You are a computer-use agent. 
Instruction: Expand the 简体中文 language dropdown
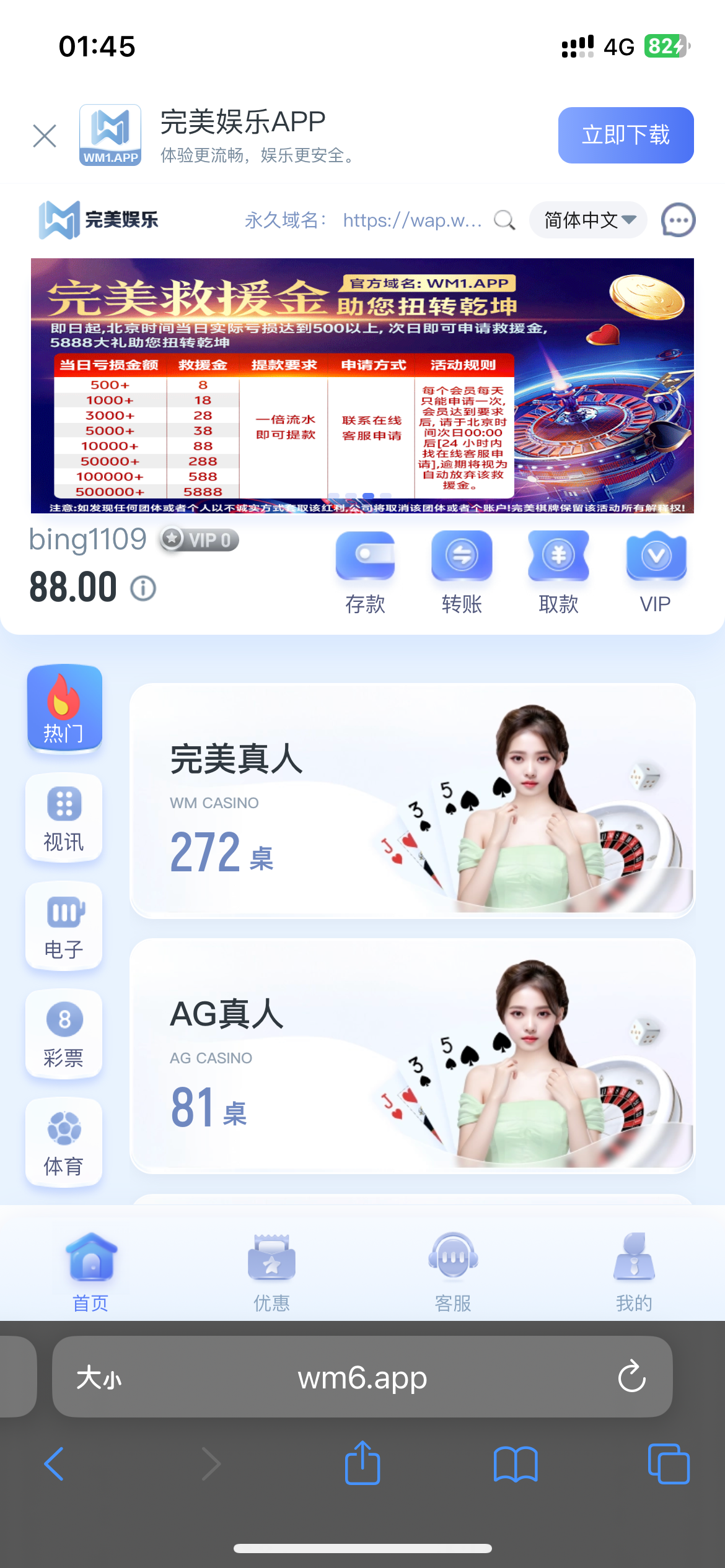[x=588, y=220]
